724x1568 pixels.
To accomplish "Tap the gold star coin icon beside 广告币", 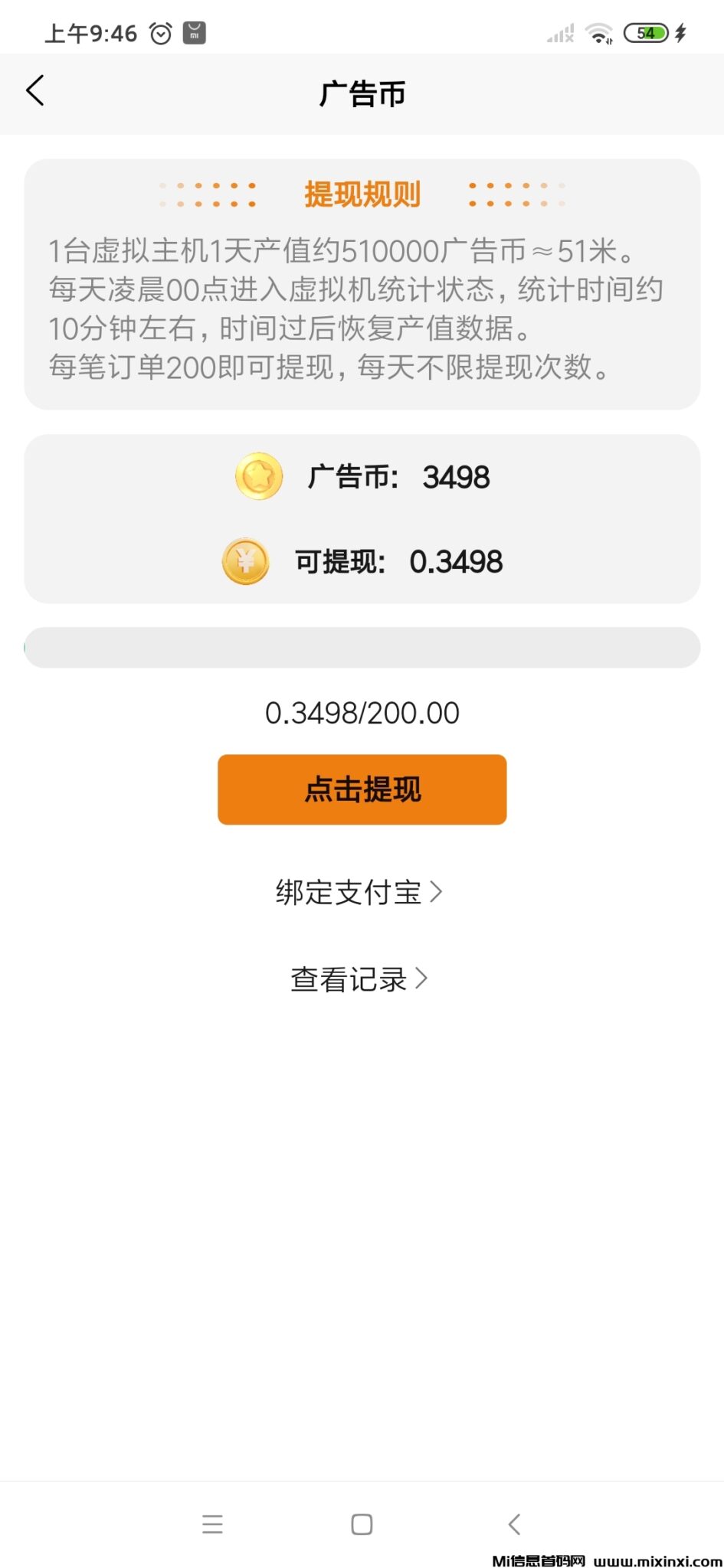I will point(259,476).
